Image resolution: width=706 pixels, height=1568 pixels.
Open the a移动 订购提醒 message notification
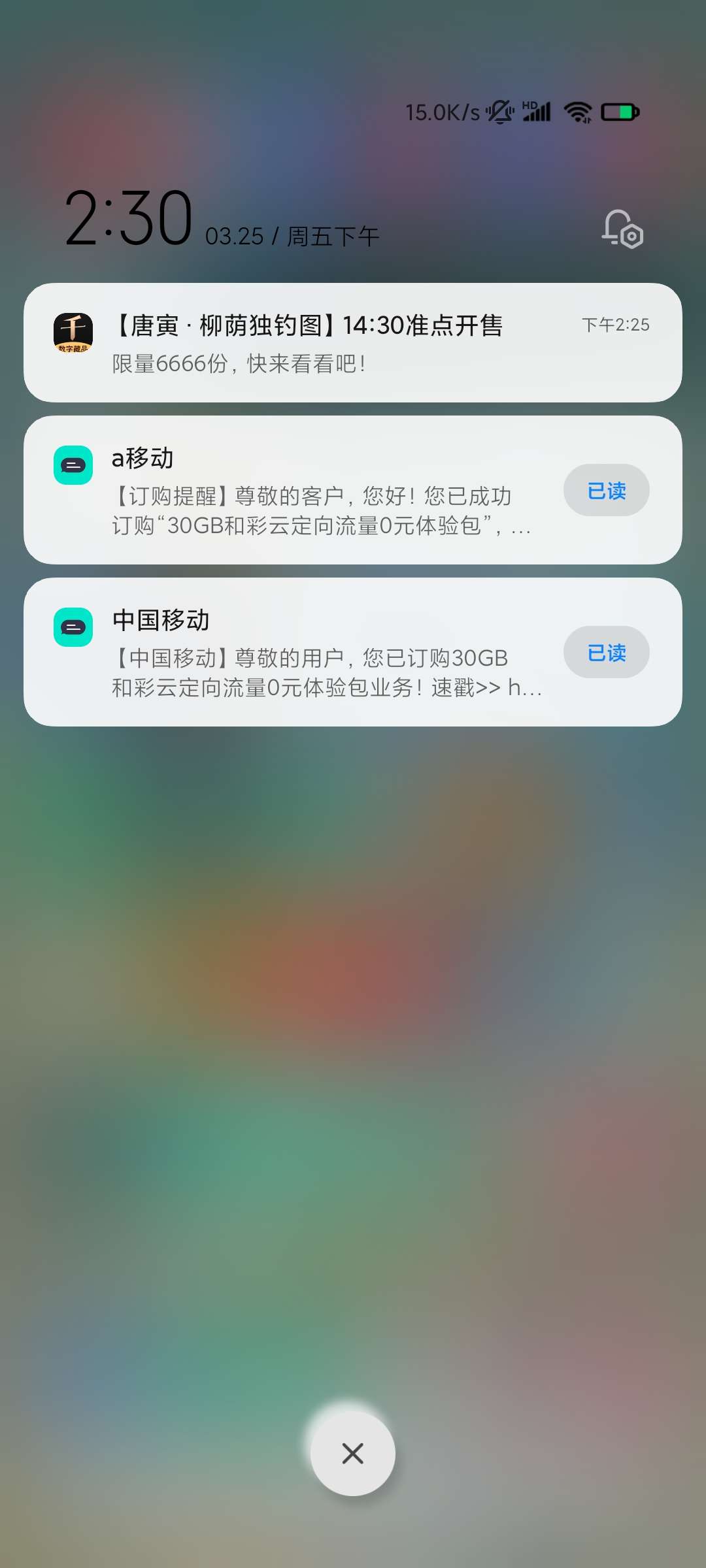[314, 497]
